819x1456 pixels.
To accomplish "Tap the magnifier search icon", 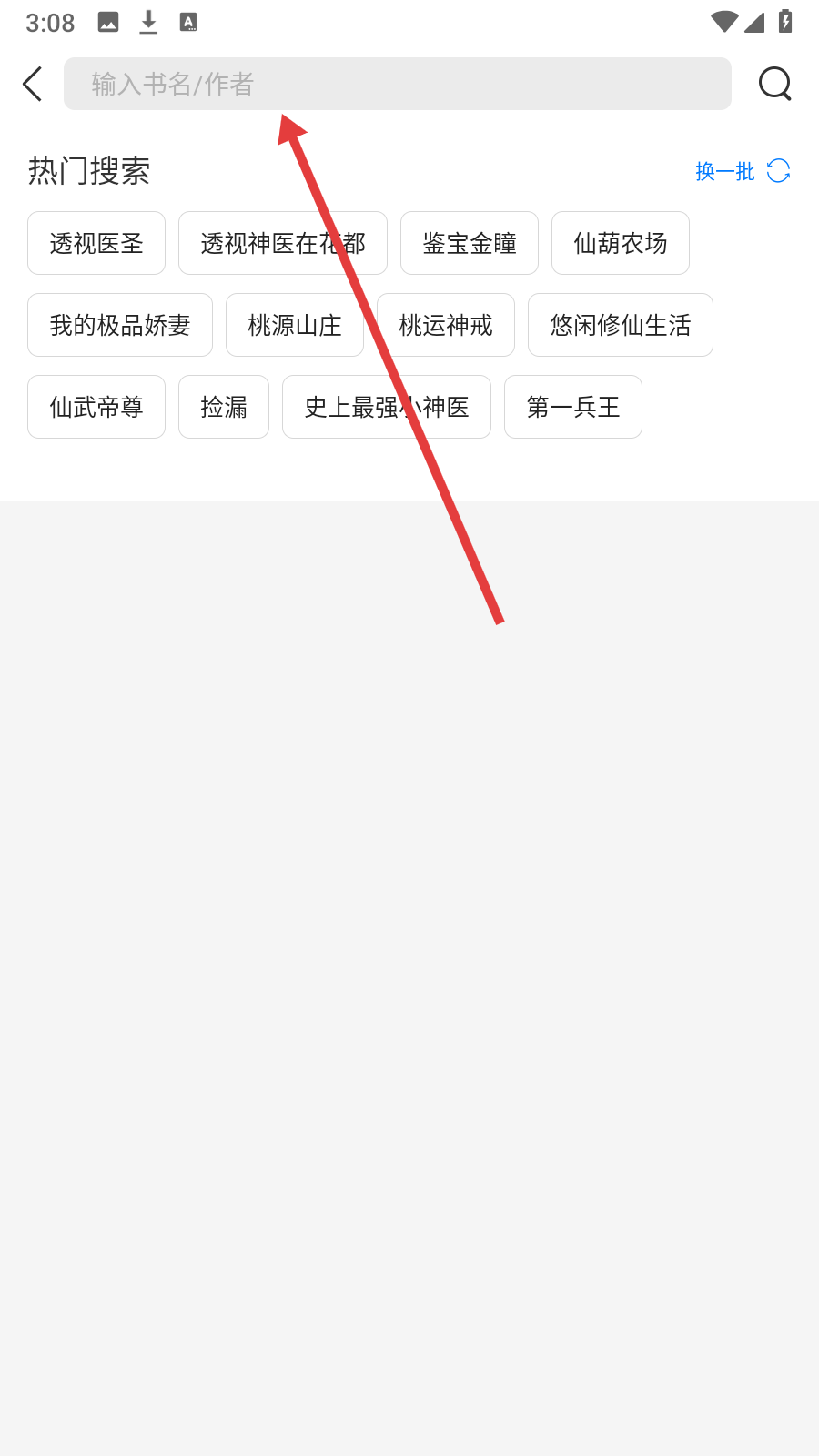I will [x=775, y=84].
